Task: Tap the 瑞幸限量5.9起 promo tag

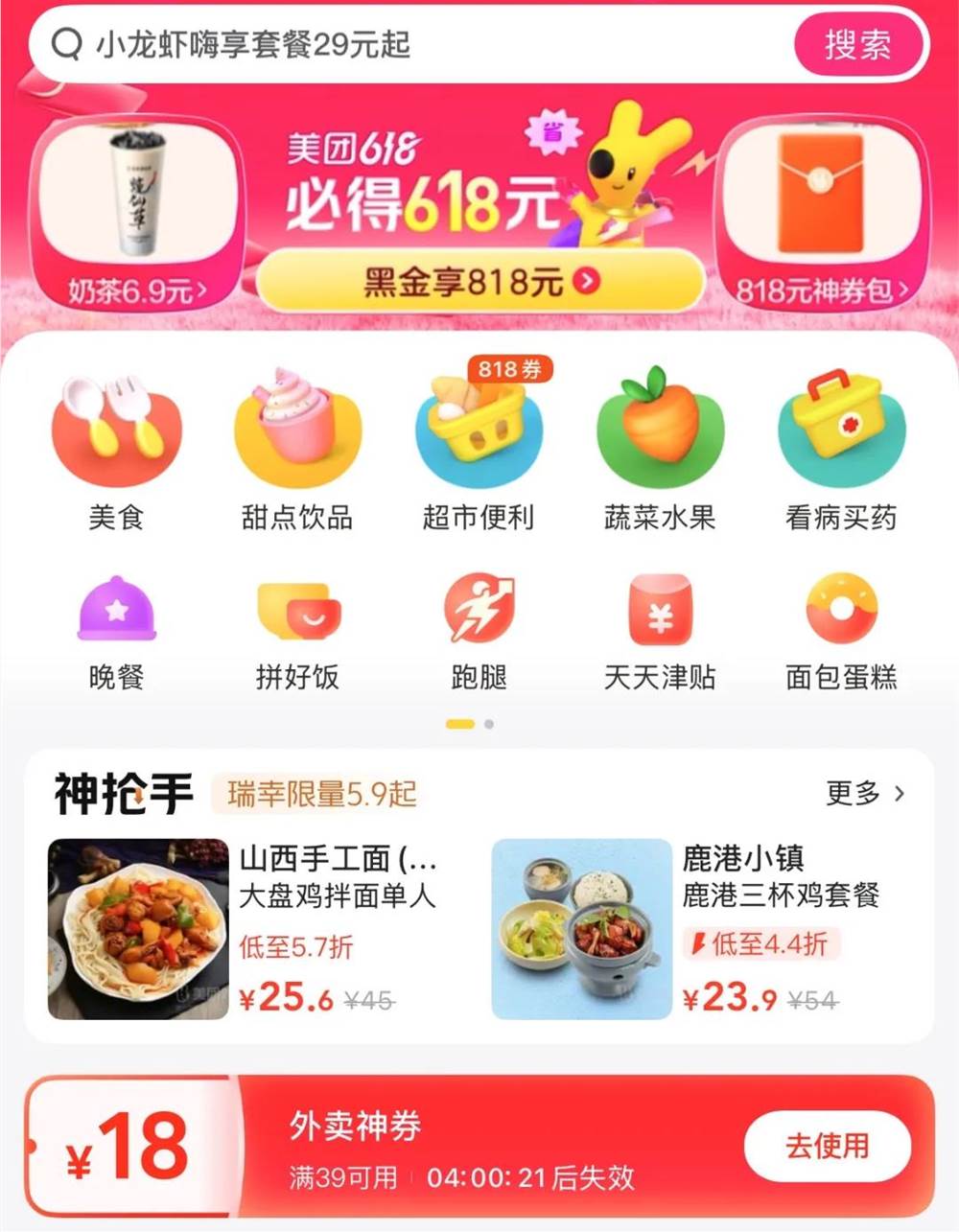Action: pos(322,792)
